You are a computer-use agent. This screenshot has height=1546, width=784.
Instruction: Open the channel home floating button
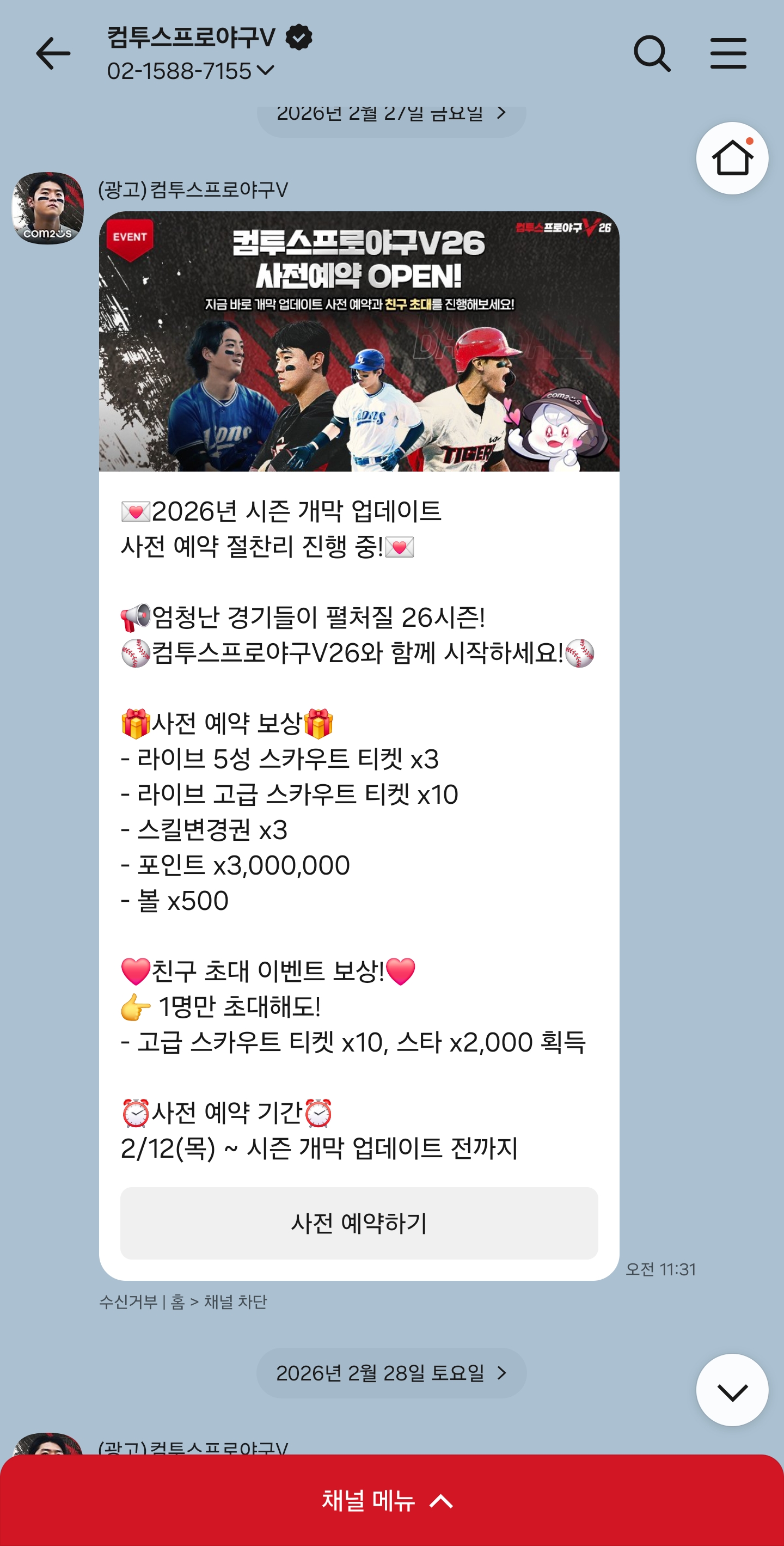tap(731, 158)
